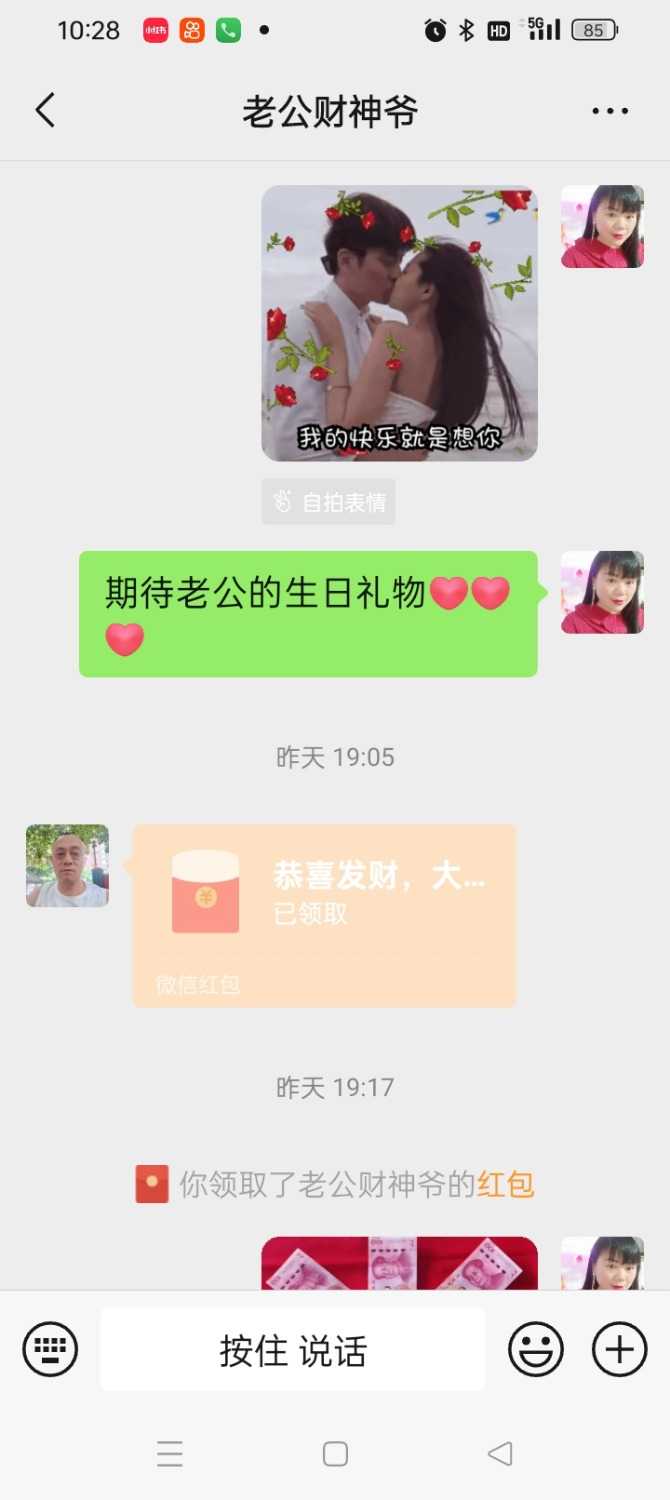The height and width of the screenshot is (1500, 670).
Task: Open the plus attachments menu
Action: click(620, 1350)
